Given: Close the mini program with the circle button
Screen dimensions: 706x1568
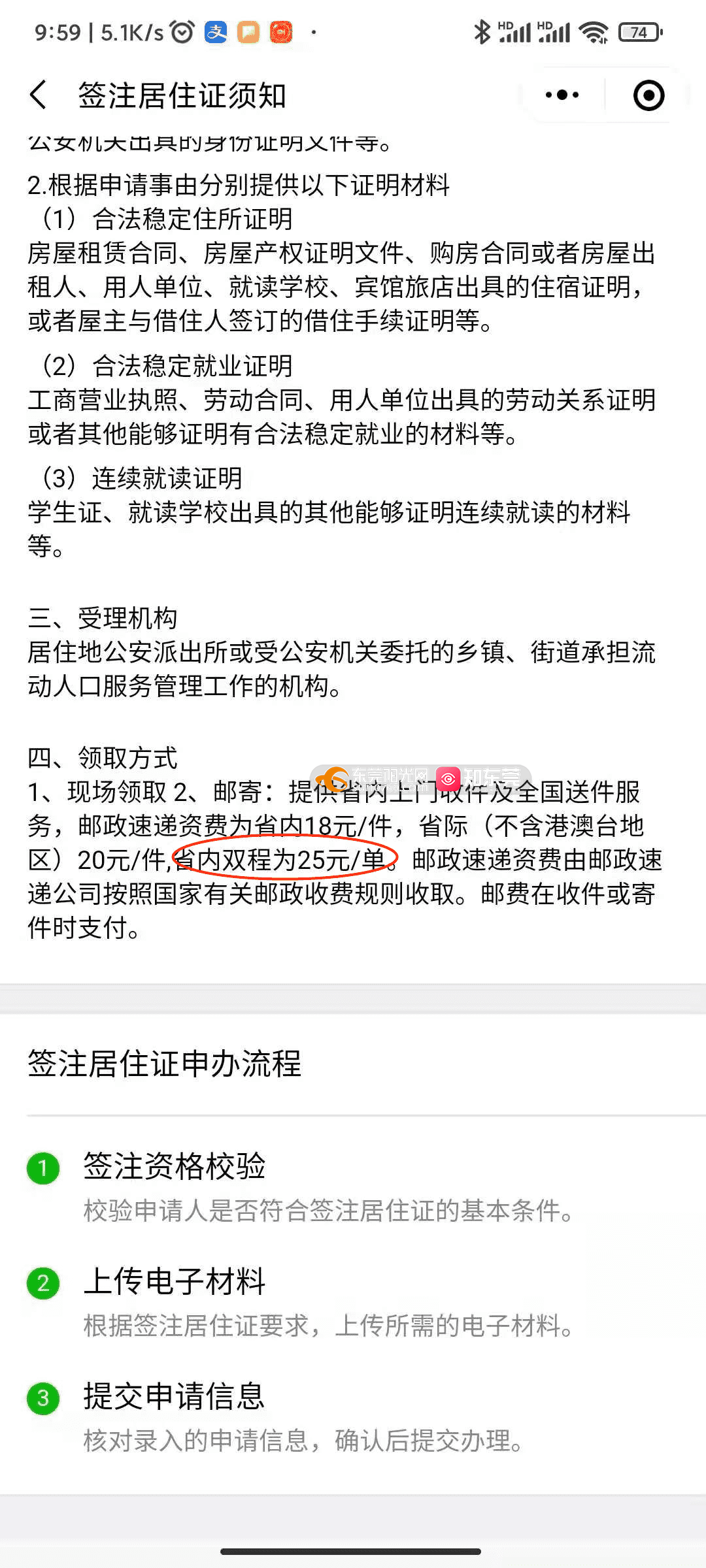Looking at the screenshot, I should pyautogui.click(x=648, y=95).
